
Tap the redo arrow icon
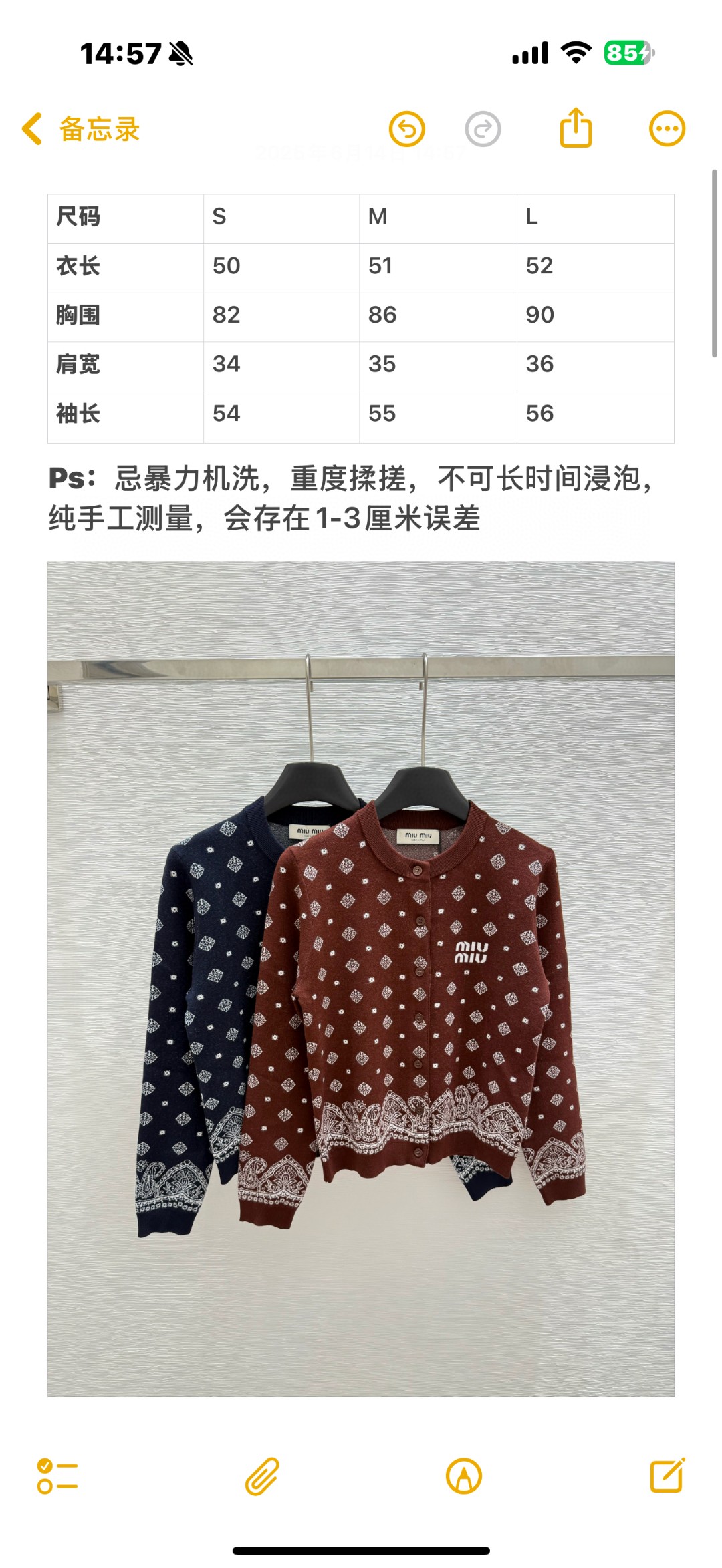pyautogui.click(x=483, y=129)
